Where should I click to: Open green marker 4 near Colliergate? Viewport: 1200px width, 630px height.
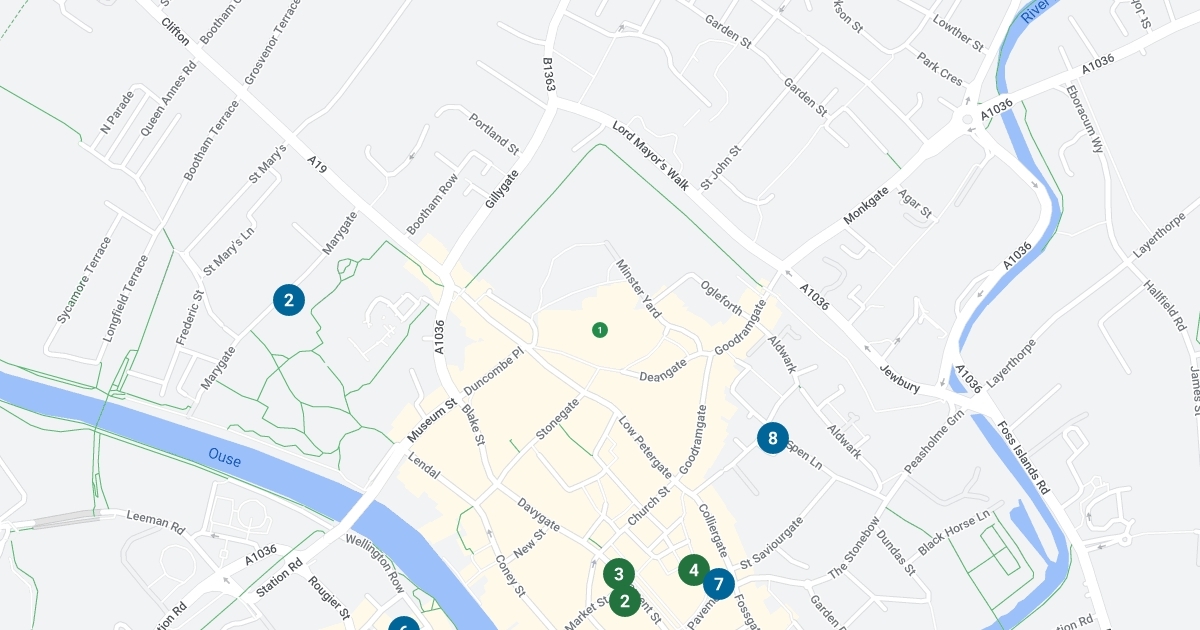(x=694, y=570)
